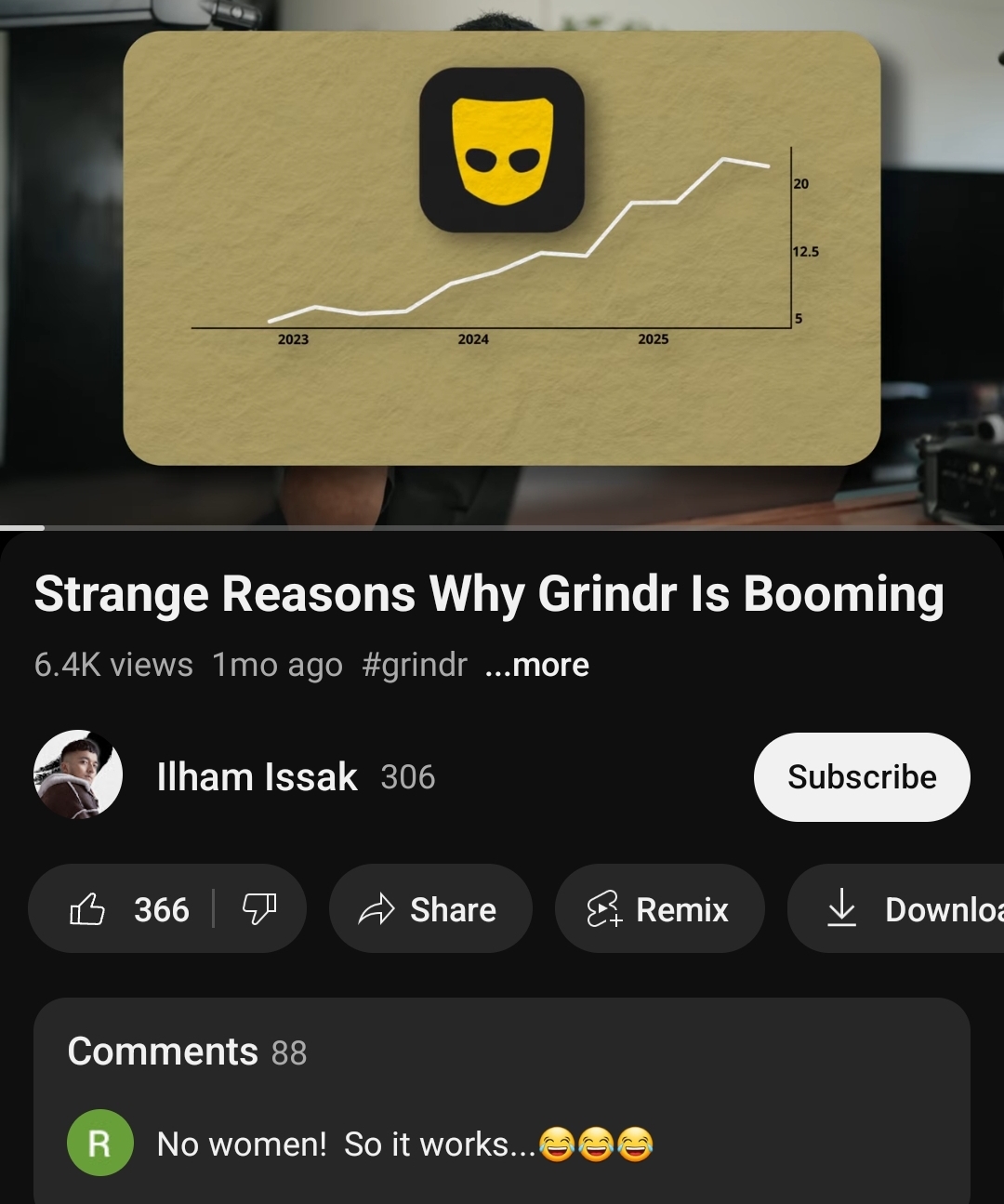Download the video
1004x1204 pixels.
coord(896,909)
